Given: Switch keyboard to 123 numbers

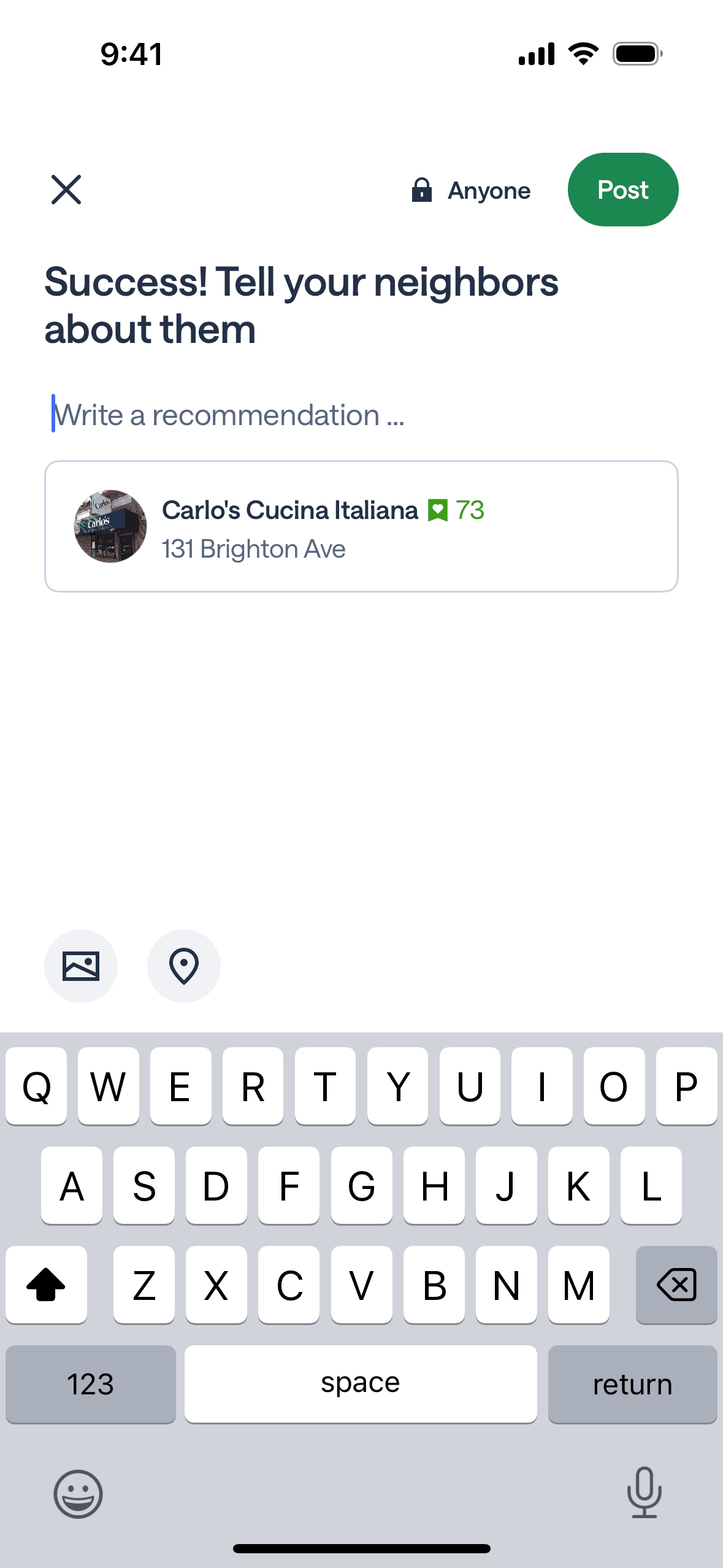Looking at the screenshot, I should [x=91, y=1384].
